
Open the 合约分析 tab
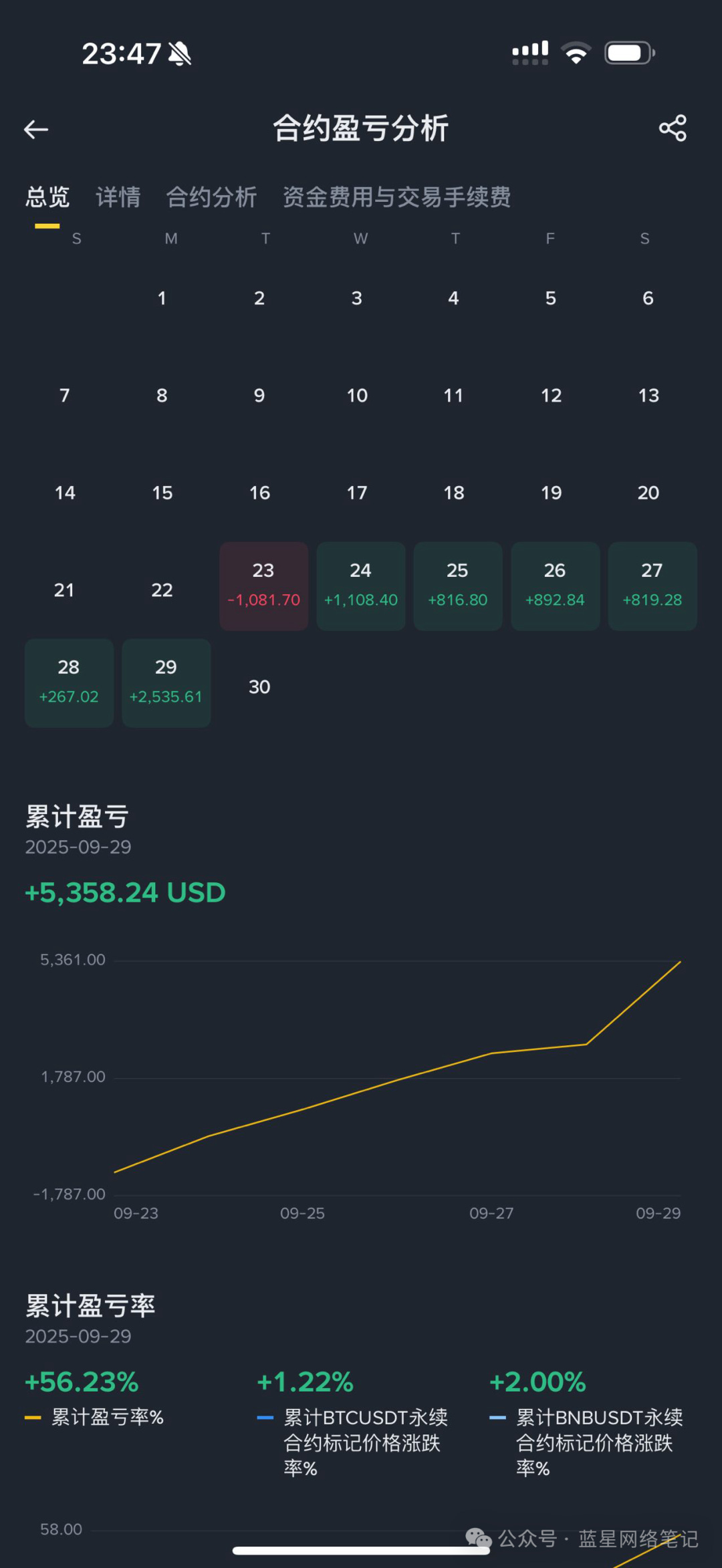pyautogui.click(x=213, y=197)
